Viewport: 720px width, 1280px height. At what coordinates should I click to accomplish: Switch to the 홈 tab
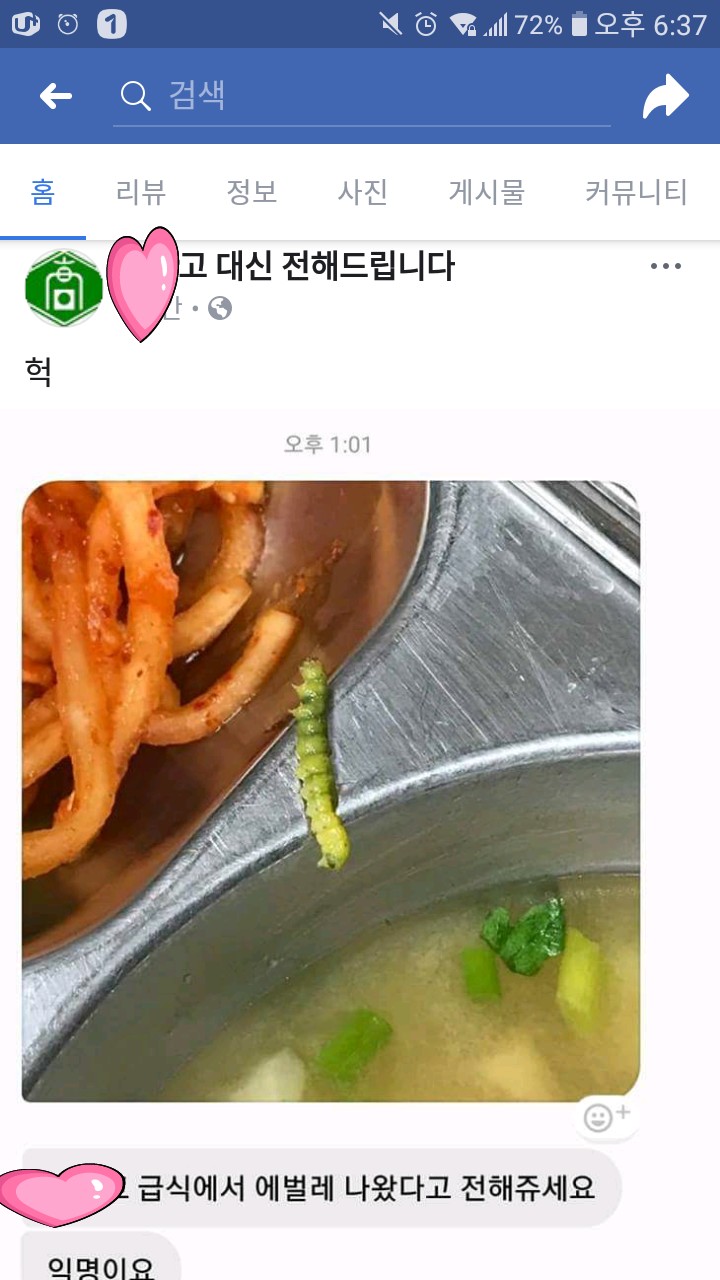click(x=42, y=192)
